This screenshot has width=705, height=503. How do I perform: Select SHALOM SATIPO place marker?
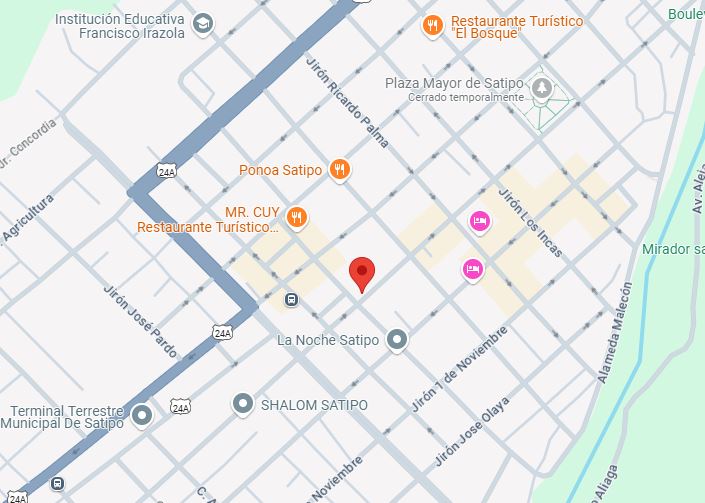[x=242, y=405]
